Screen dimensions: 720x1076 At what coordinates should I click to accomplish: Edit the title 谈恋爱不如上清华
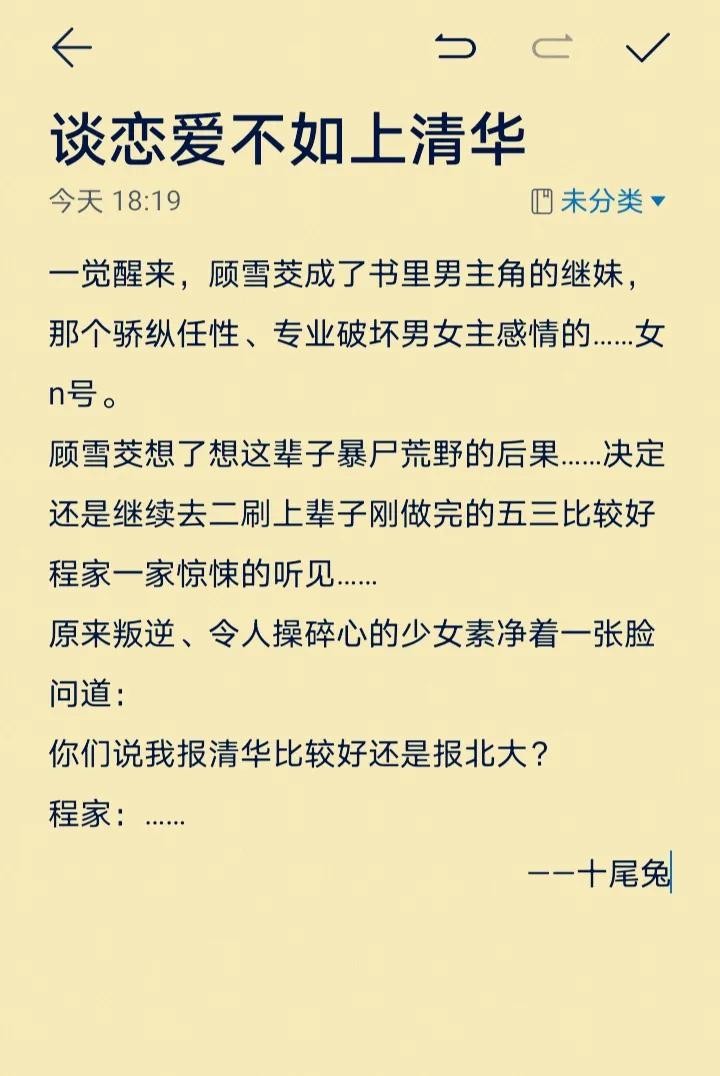click(x=288, y=140)
